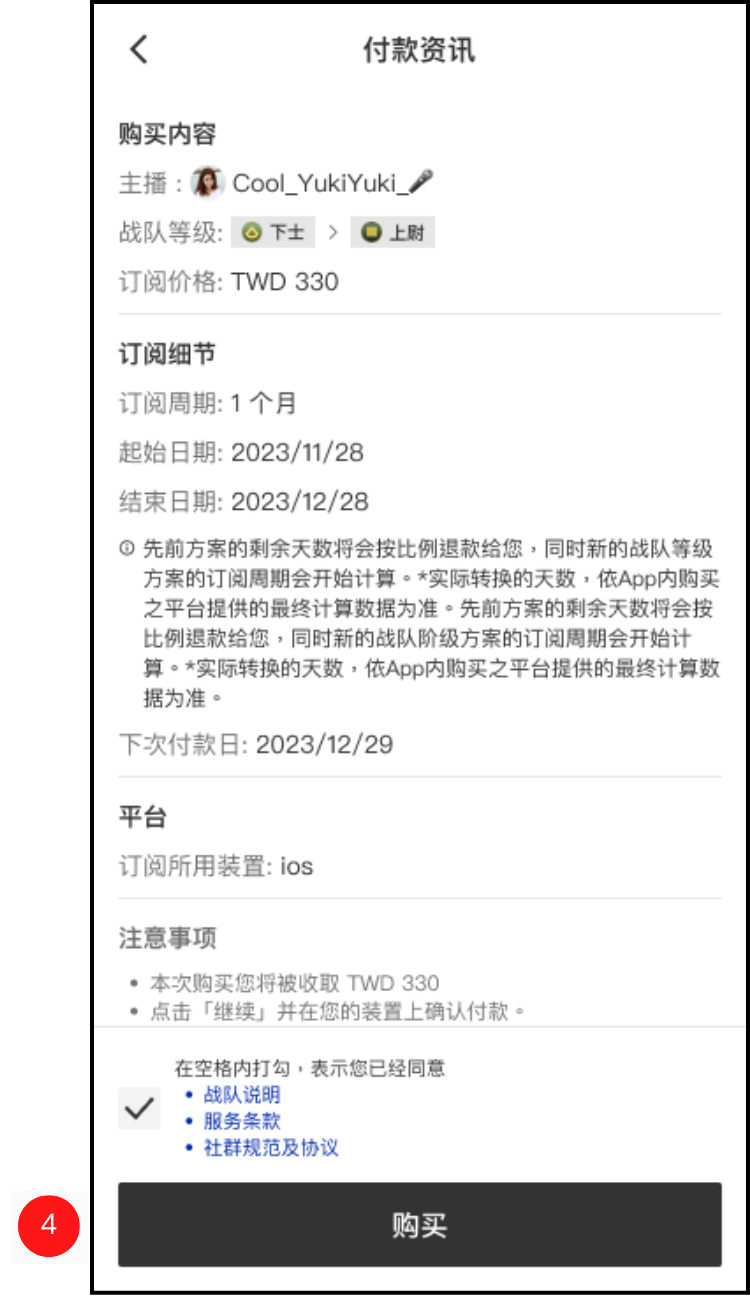View the 社群规范及协议 link
Viewport: 750px width, 1297px height.
[271, 1148]
